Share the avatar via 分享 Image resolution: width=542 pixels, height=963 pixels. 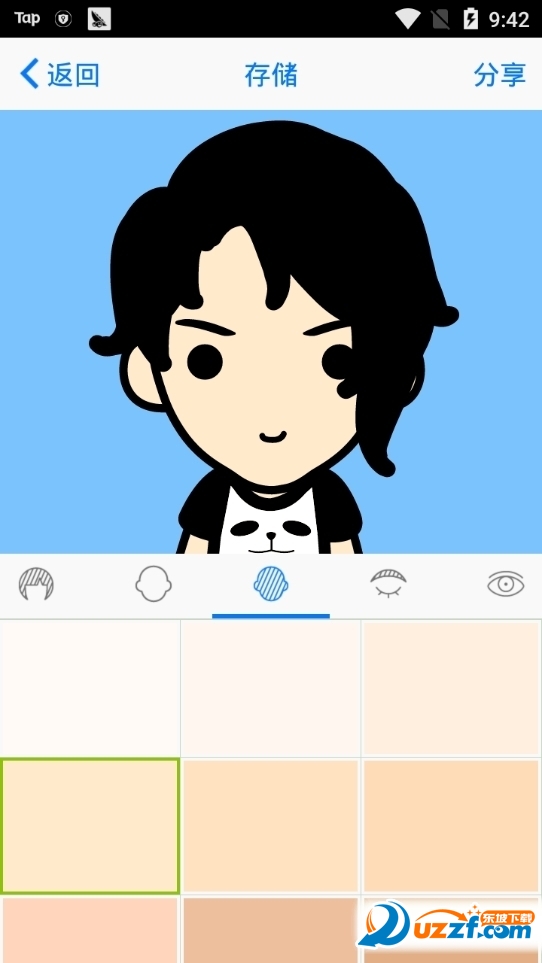[x=500, y=74]
